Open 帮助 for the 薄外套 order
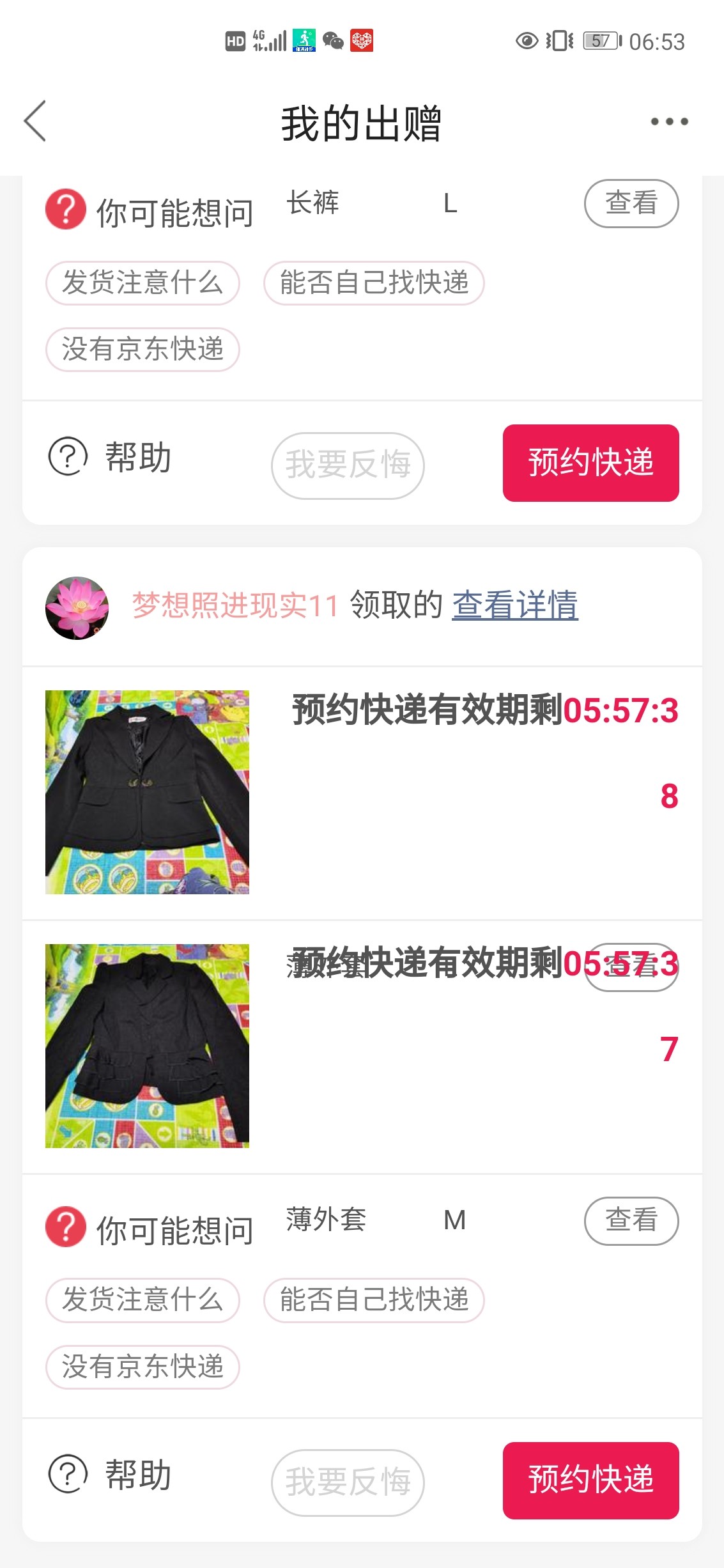 click(x=110, y=1474)
